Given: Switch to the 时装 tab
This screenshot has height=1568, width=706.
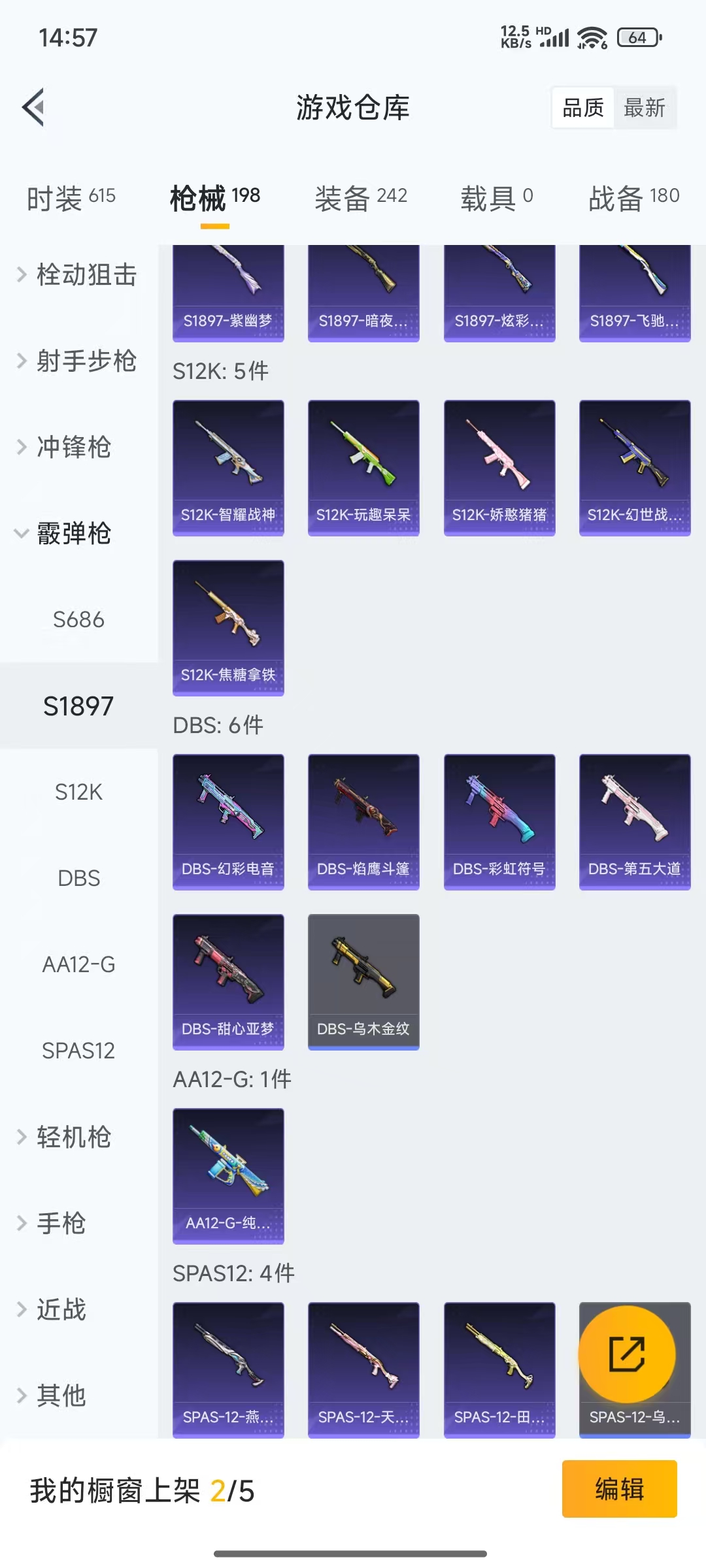Looking at the screenshot, I should (71, 197).
